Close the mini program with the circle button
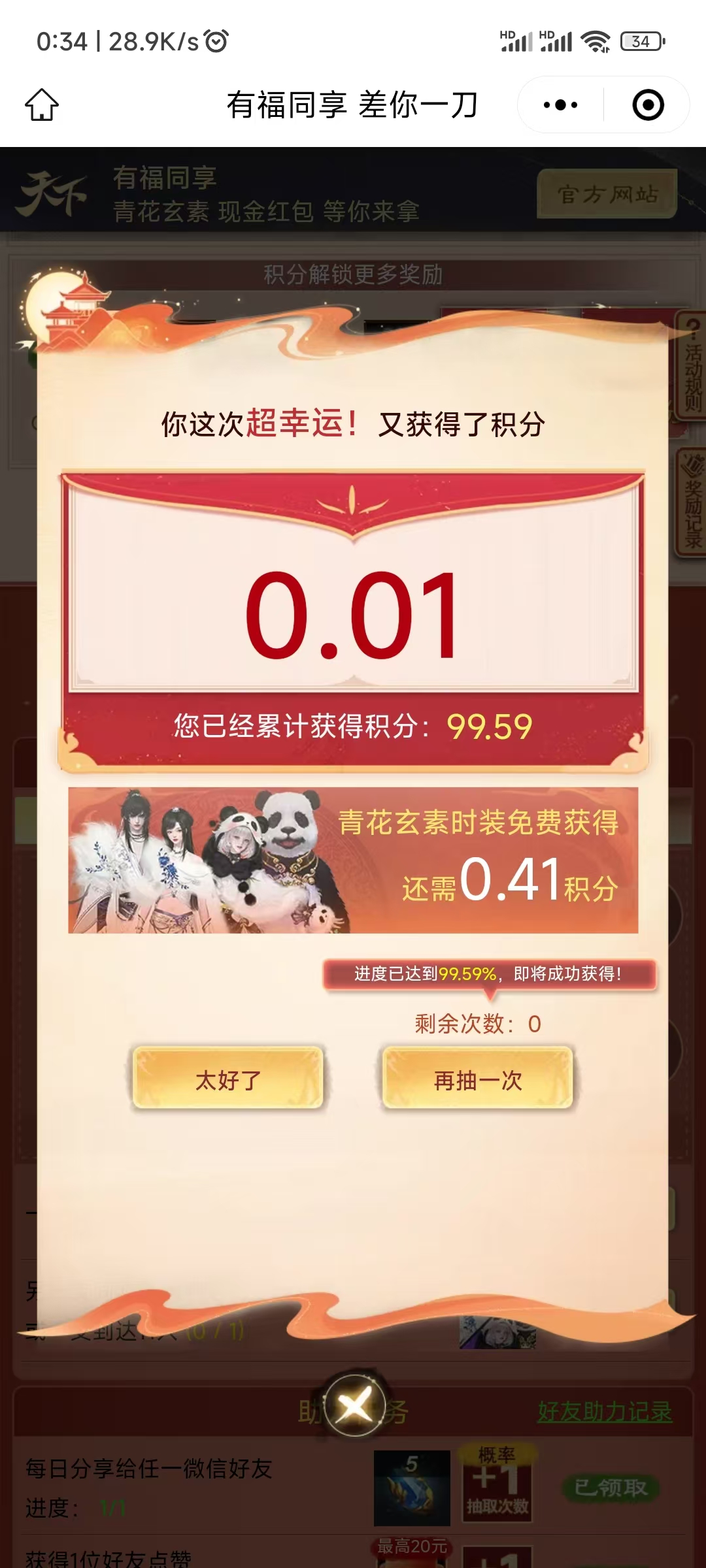Screen dimensions: 706x1568 pyautogui.click(x=648, y=105)
